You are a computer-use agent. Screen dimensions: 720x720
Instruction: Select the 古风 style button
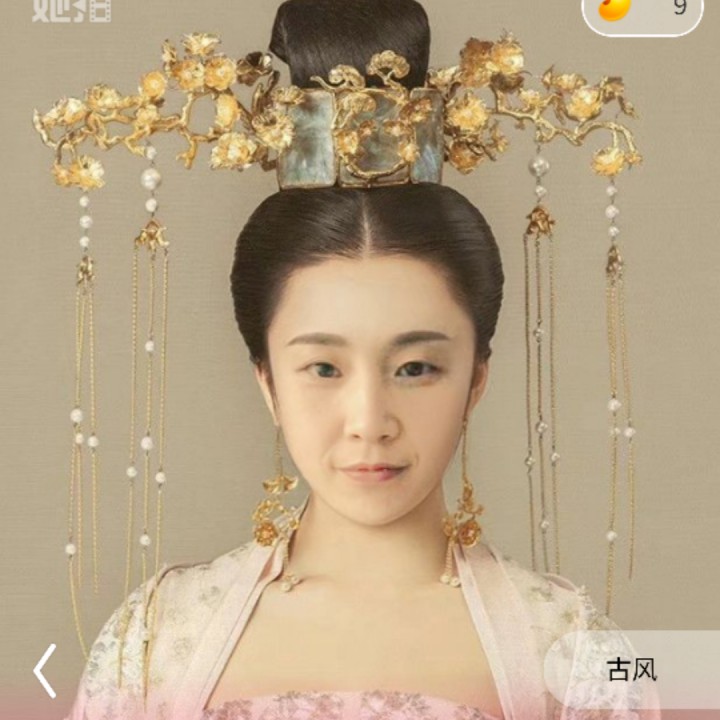pos(632,669)
